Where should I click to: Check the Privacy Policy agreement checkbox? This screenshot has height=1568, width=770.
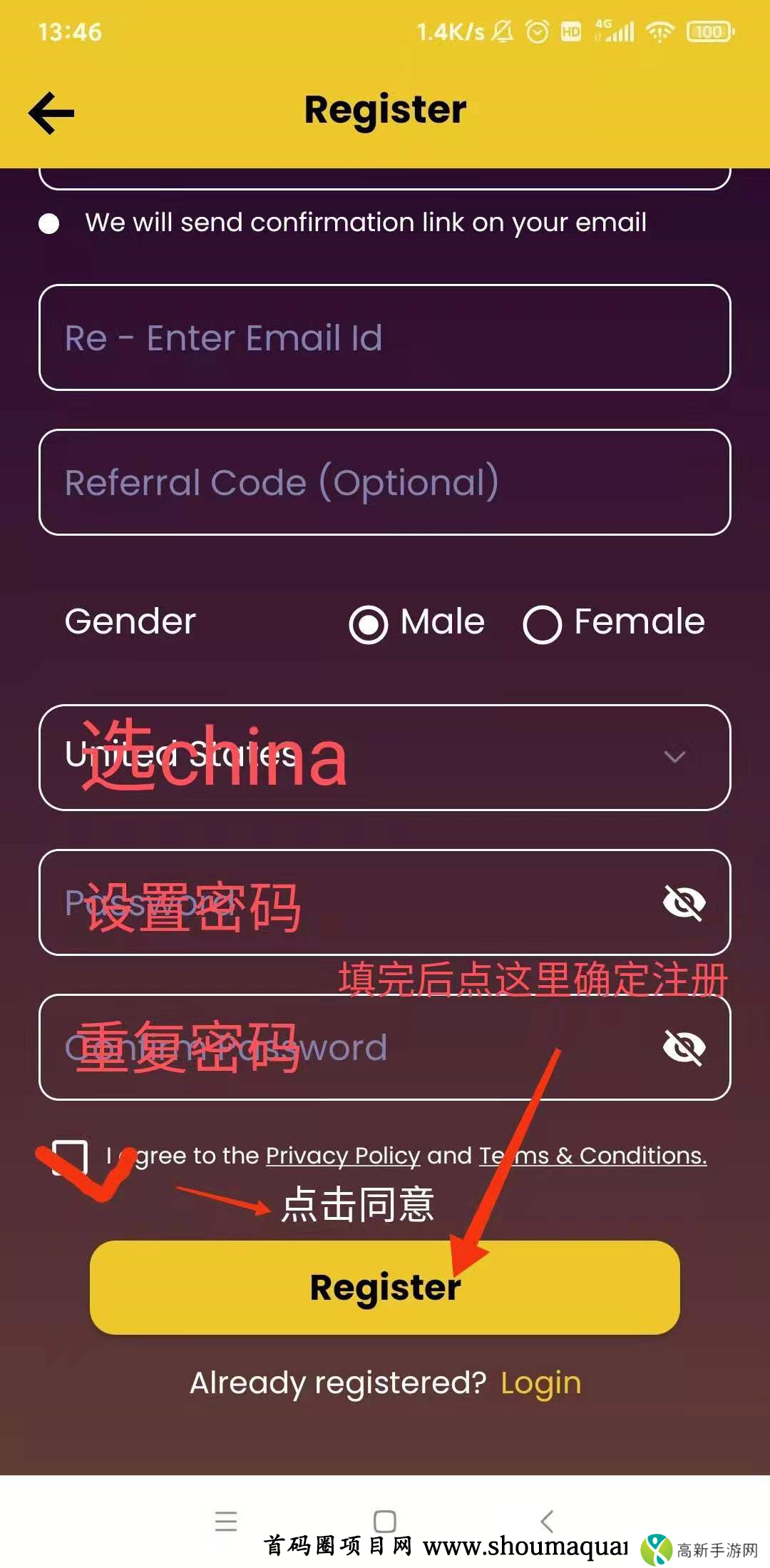pos(68,1156)
